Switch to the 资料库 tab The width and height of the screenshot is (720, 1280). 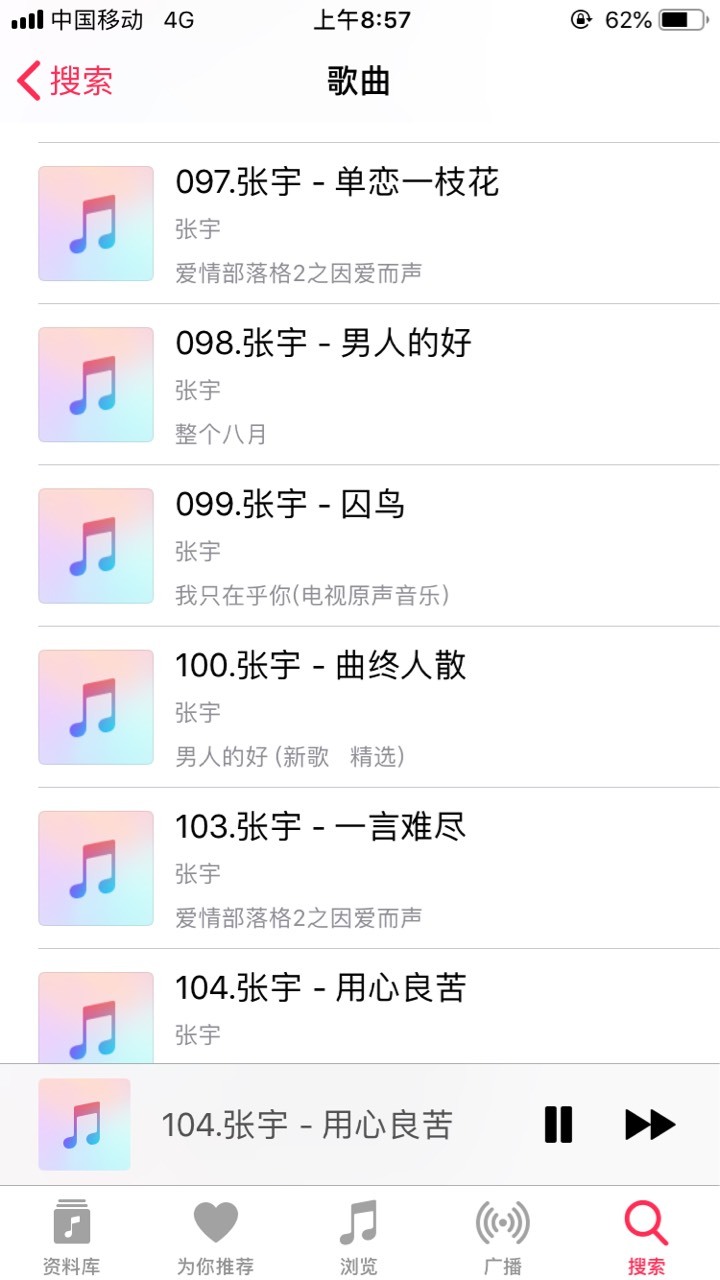[72, 1237]
